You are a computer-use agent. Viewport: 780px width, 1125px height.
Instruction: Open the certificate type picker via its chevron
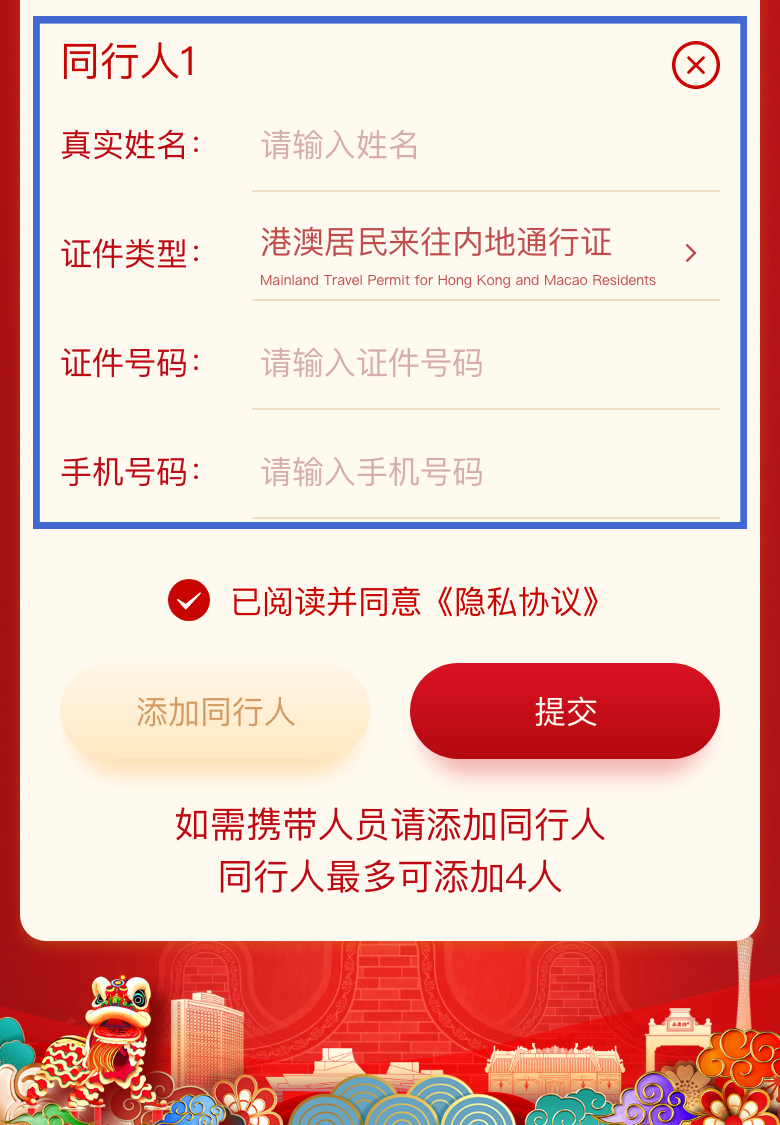(x=690, y=253)
